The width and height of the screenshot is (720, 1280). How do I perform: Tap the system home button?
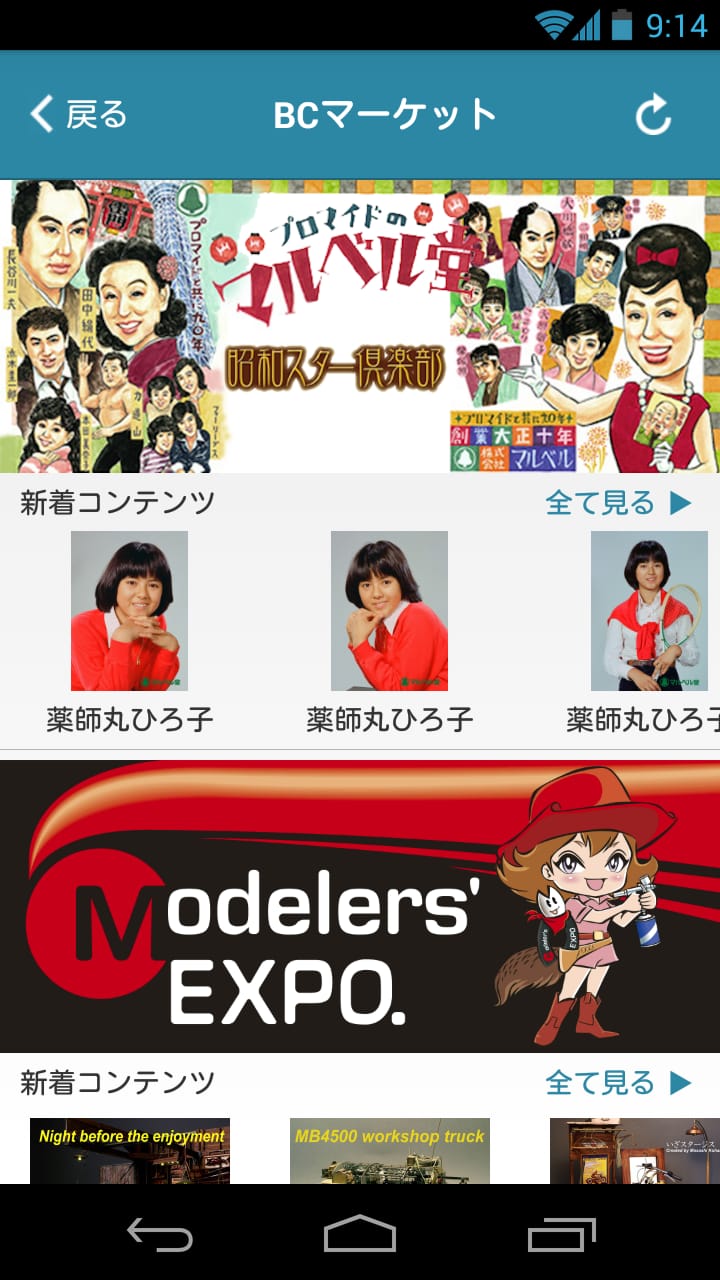coord(360,1234)
